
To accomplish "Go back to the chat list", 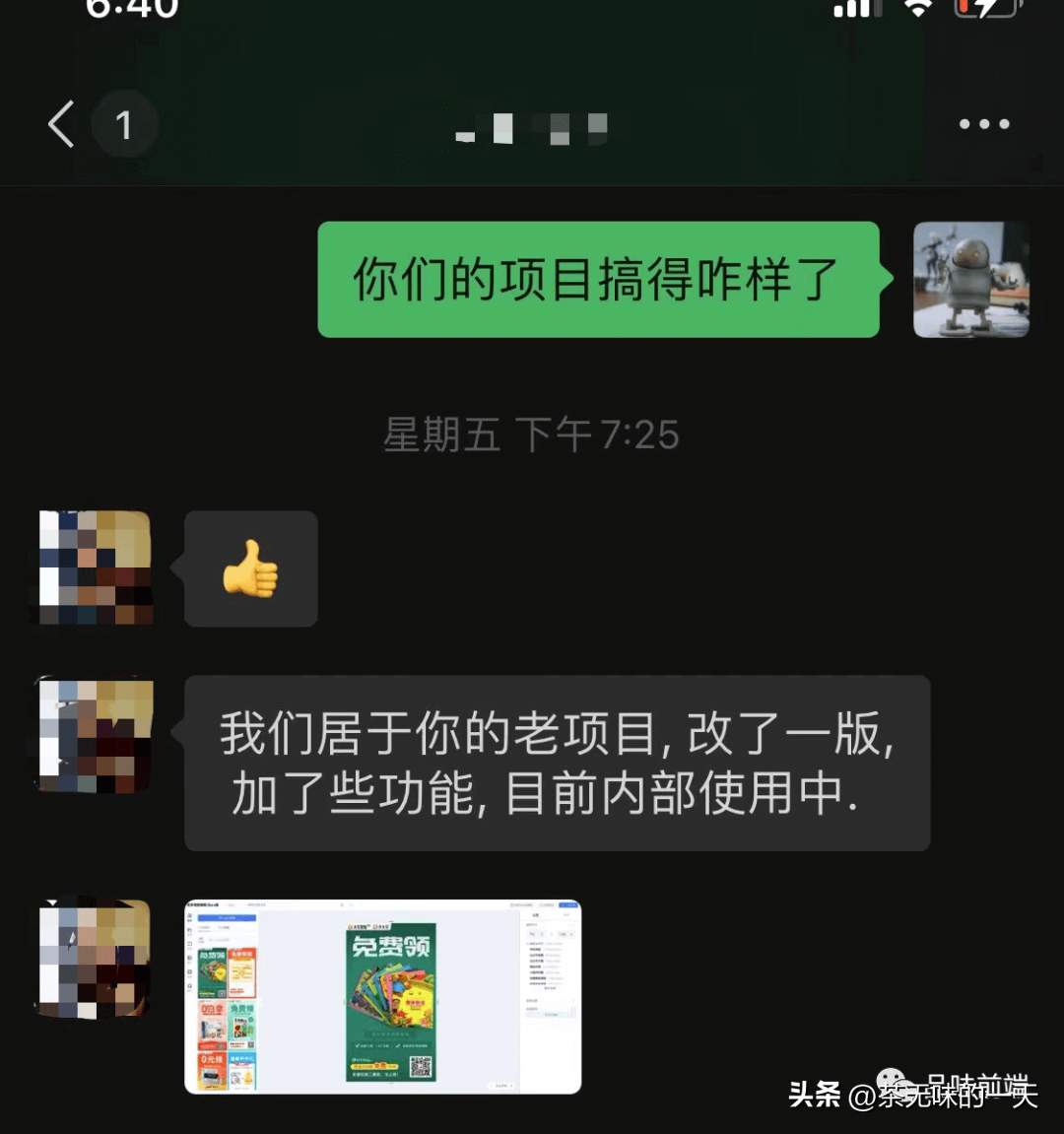I will click(x=62, y=125).
